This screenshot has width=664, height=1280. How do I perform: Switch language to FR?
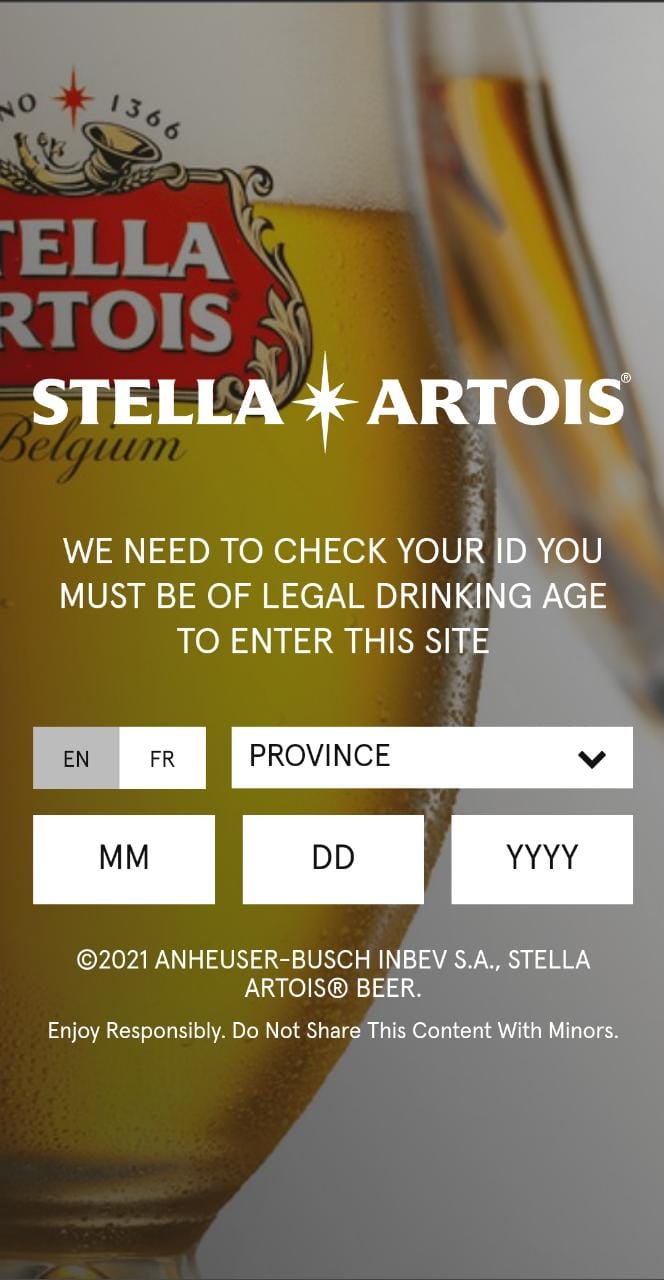point(162,758)
